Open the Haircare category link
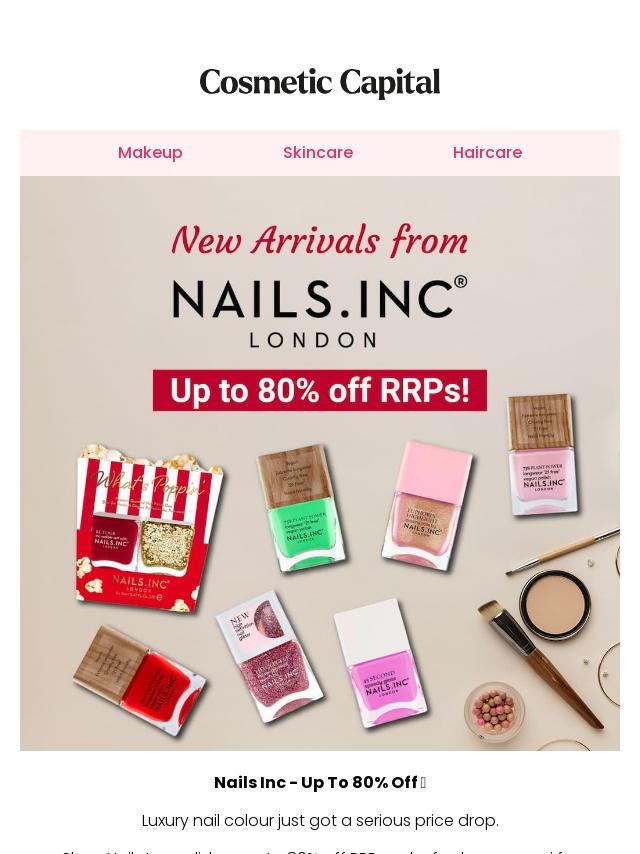 (487, 153)
